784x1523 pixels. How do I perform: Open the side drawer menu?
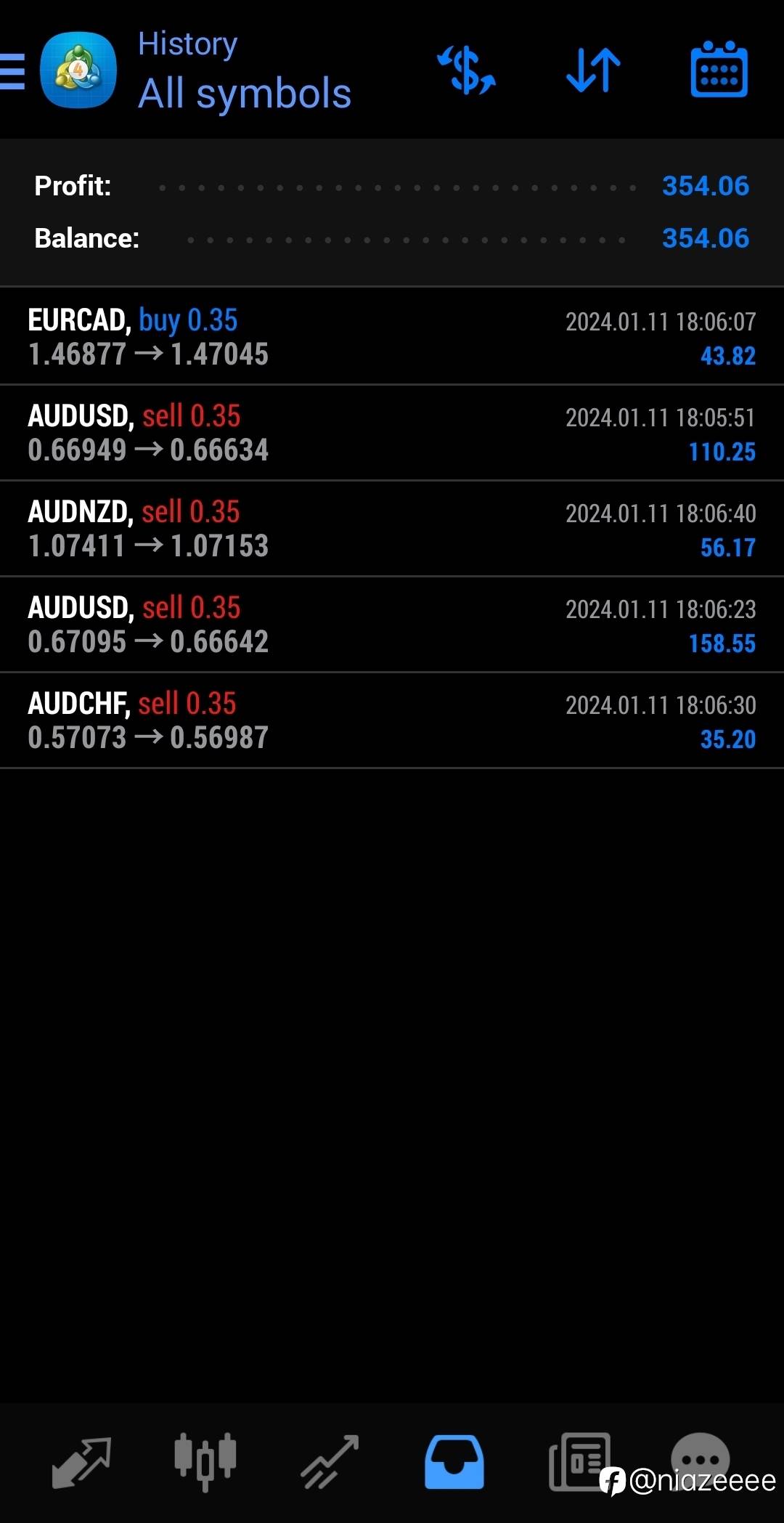click(x=15, y=71)
